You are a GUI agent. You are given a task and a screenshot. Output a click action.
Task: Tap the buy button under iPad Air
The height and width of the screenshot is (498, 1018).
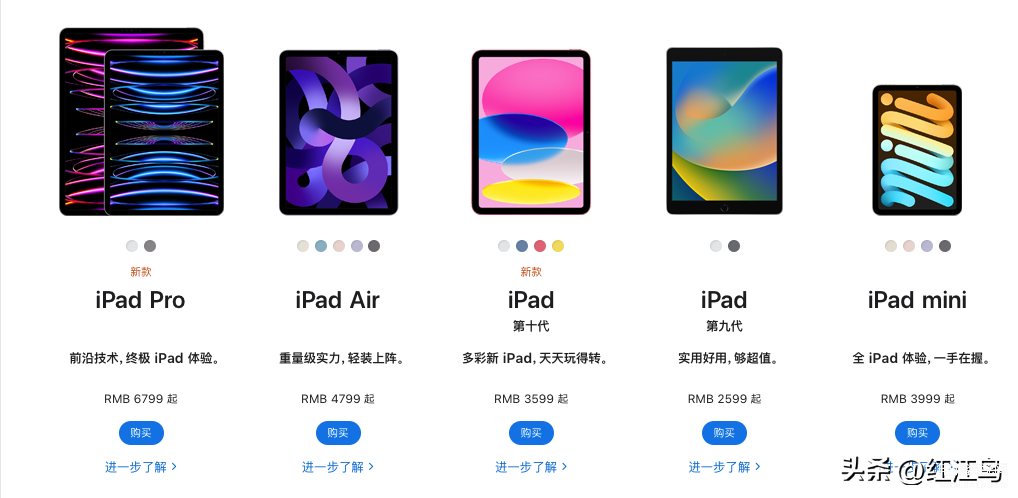click(338, 433)
